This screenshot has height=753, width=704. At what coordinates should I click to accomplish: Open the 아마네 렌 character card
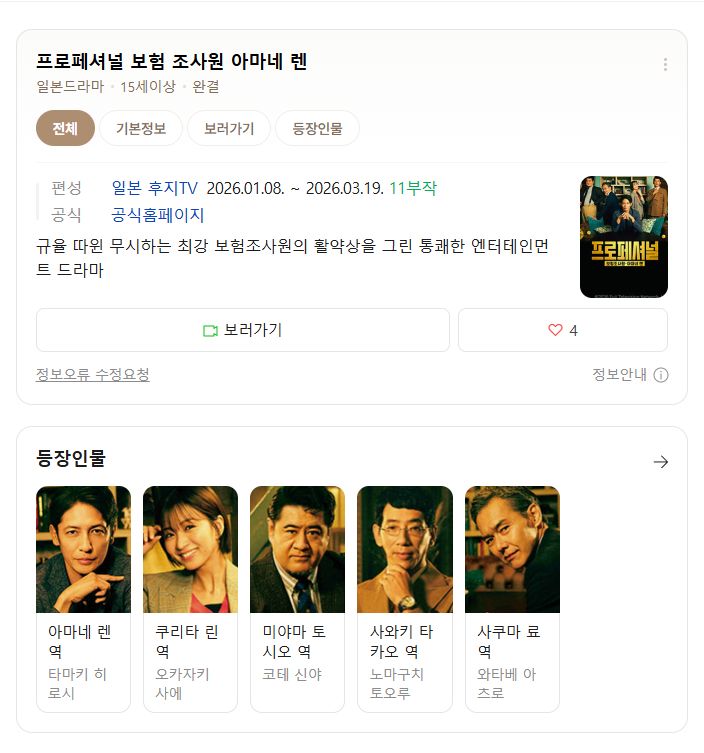[x=83, y=598]
